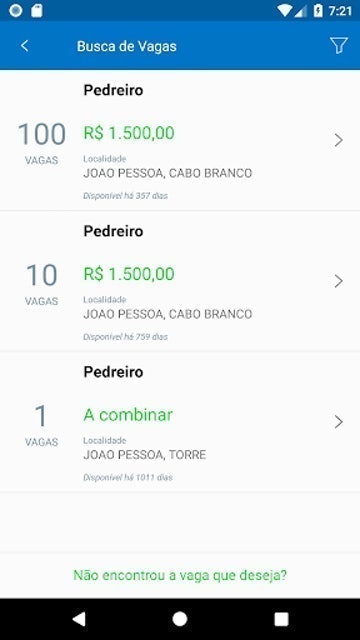The image size is (360, 640).
Task: Open recent apps from the navigation bar
Action: click(281, 619)
